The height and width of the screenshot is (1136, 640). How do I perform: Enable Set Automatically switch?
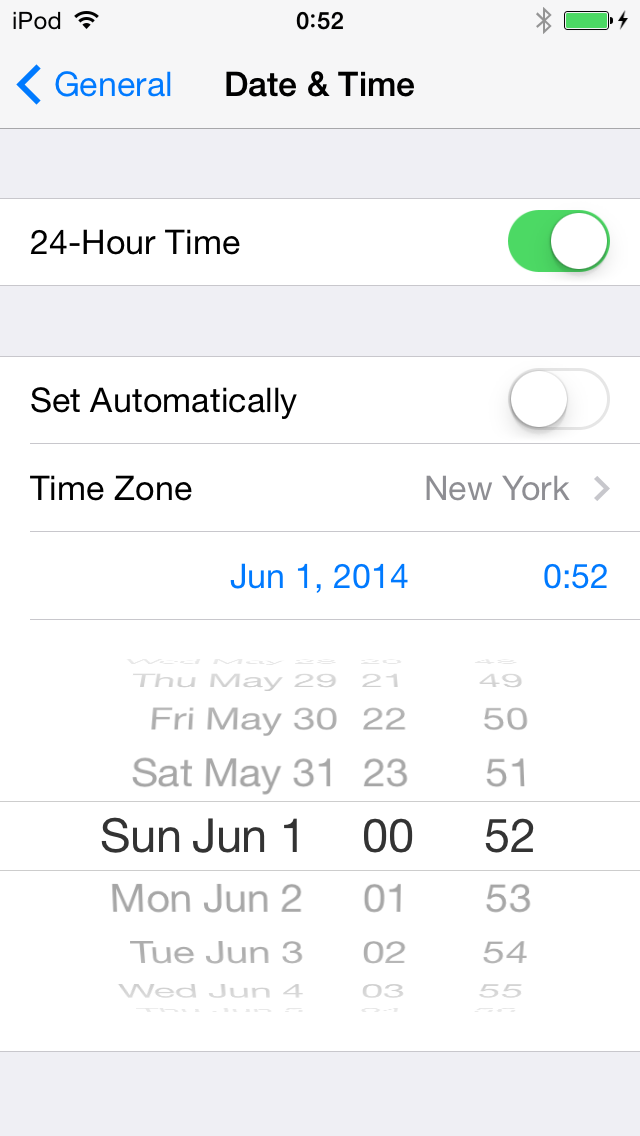[558, 400]
